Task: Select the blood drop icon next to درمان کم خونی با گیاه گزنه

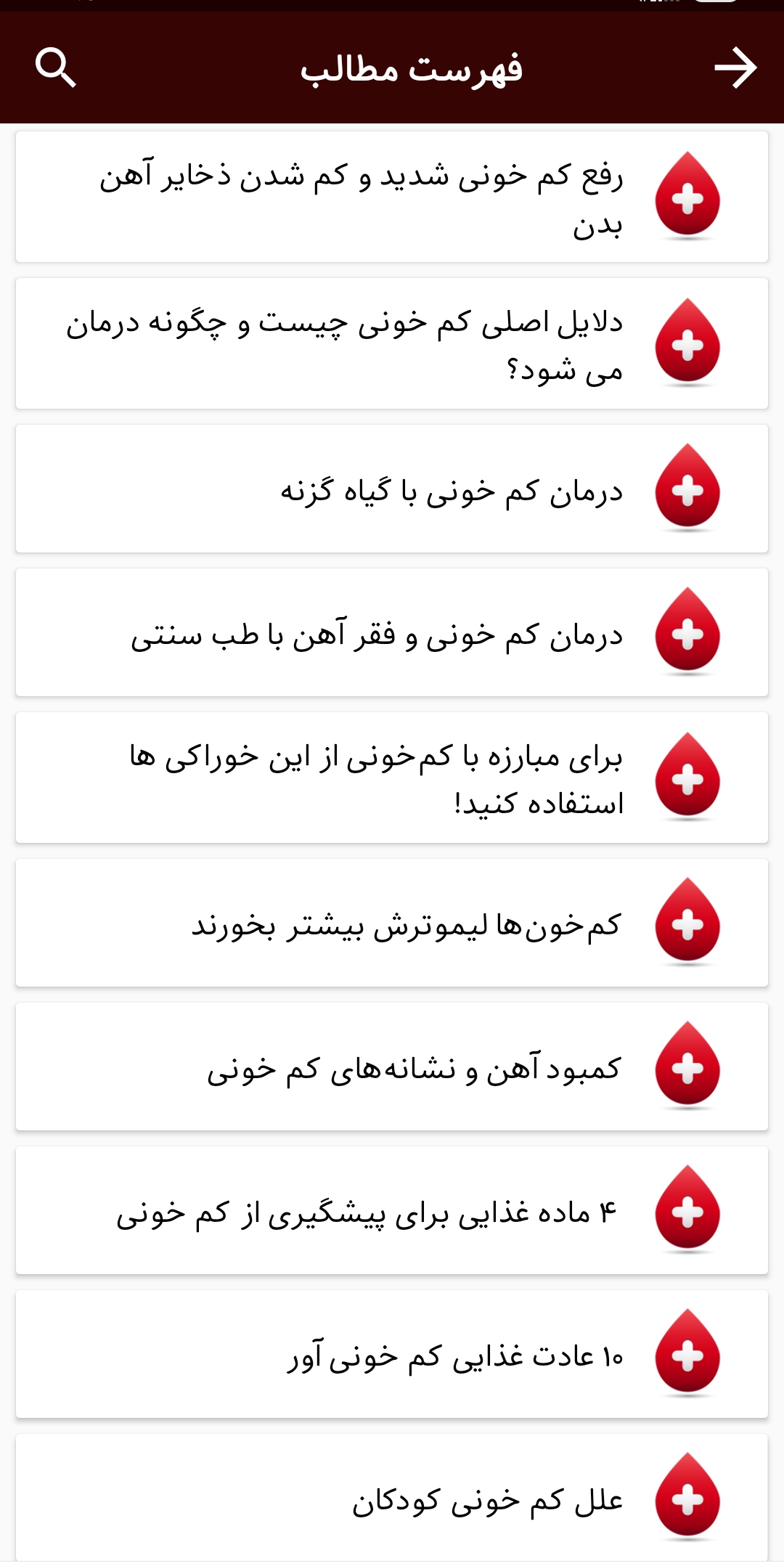Action: (x=685, y=488)
